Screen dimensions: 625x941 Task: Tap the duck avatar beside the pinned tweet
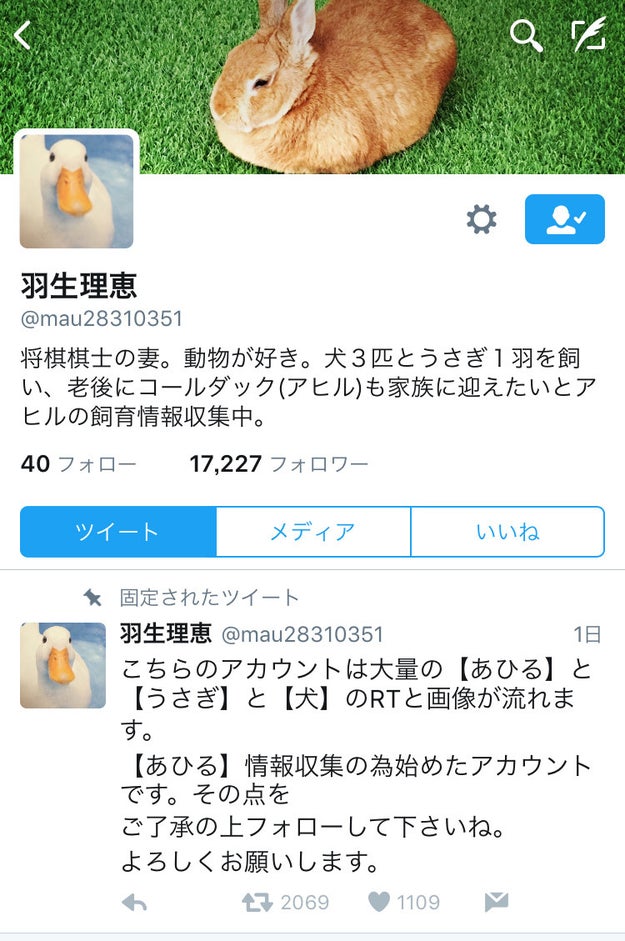point(62,665)
